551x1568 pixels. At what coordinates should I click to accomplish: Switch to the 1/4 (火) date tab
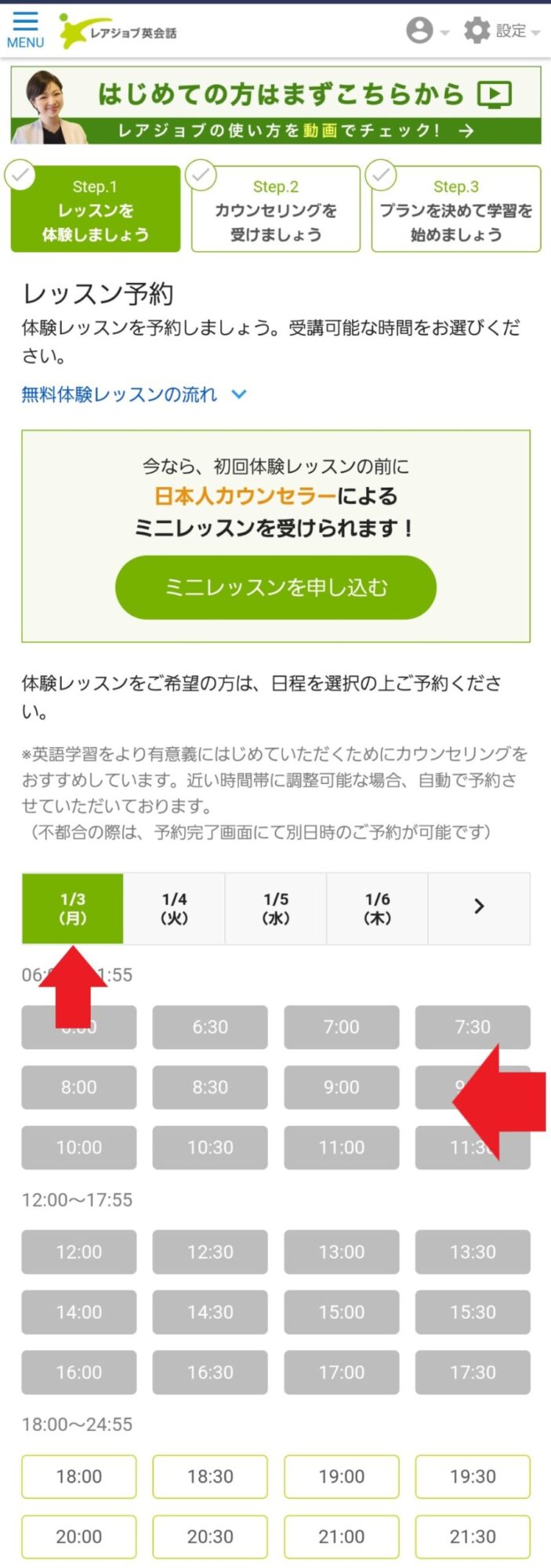coord(174,908)
